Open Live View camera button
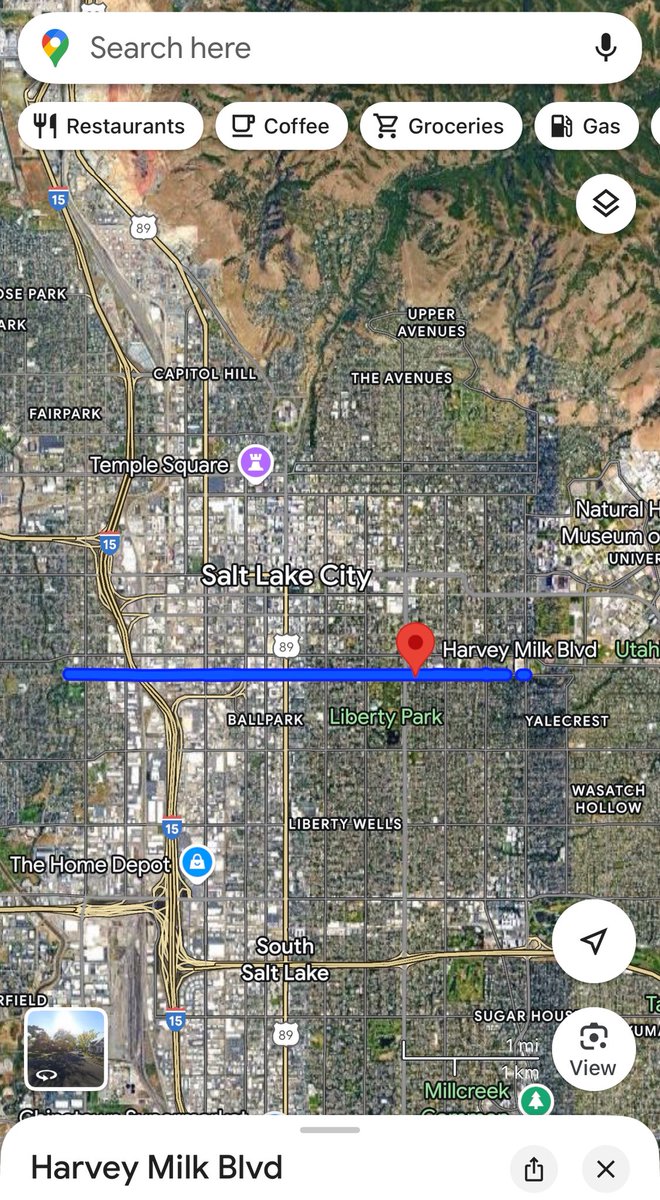This screenshot has width=660, height=1200. (594, 1049)
